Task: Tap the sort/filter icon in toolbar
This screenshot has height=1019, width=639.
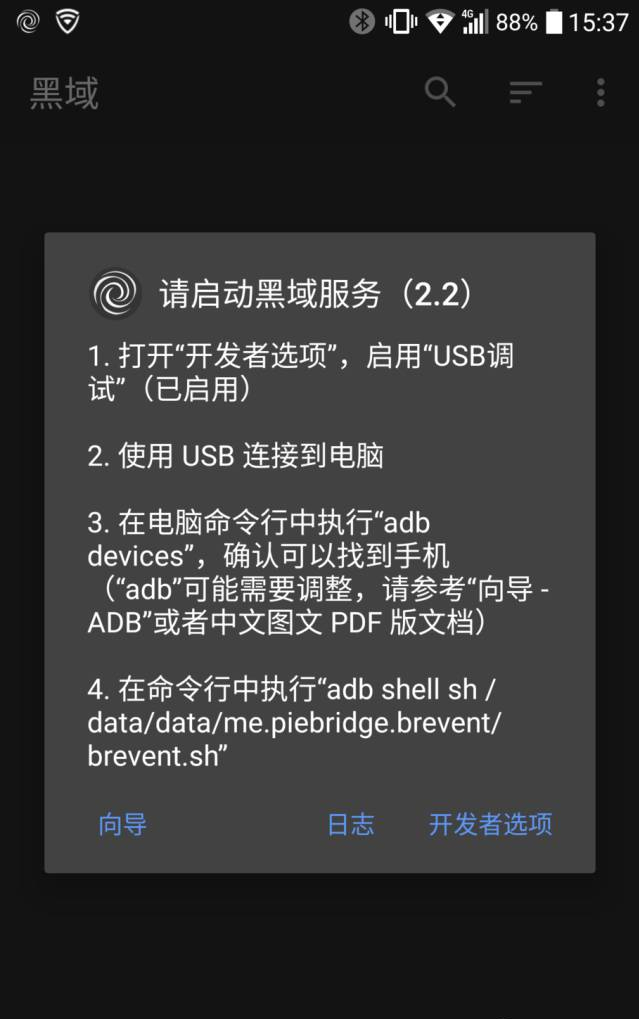Action: point(525,92)
